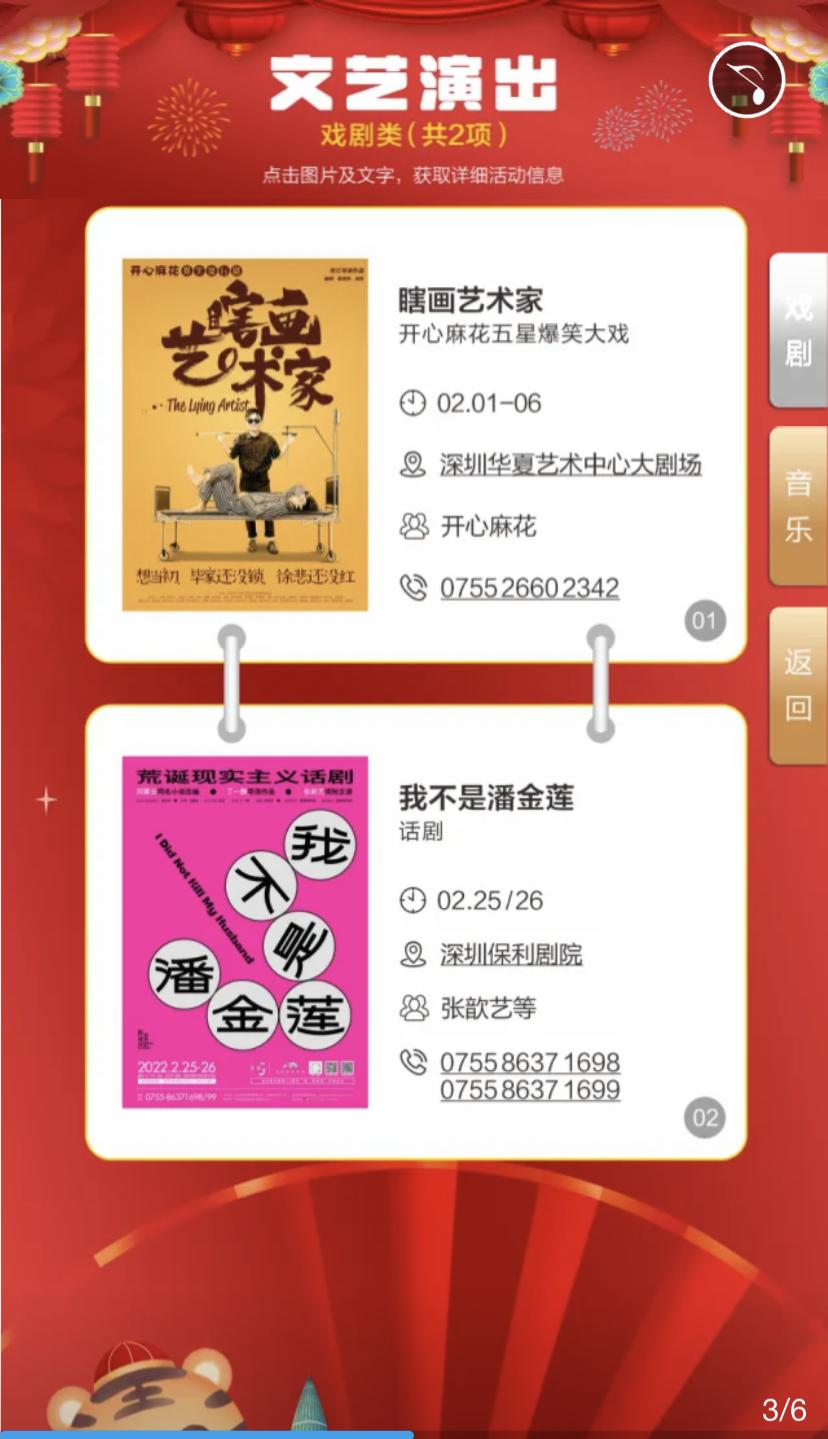Open 深圳华夏艺术中心大剧场 location link
The height and width of the screenshot is (1439, 828).
coord(570,465)
